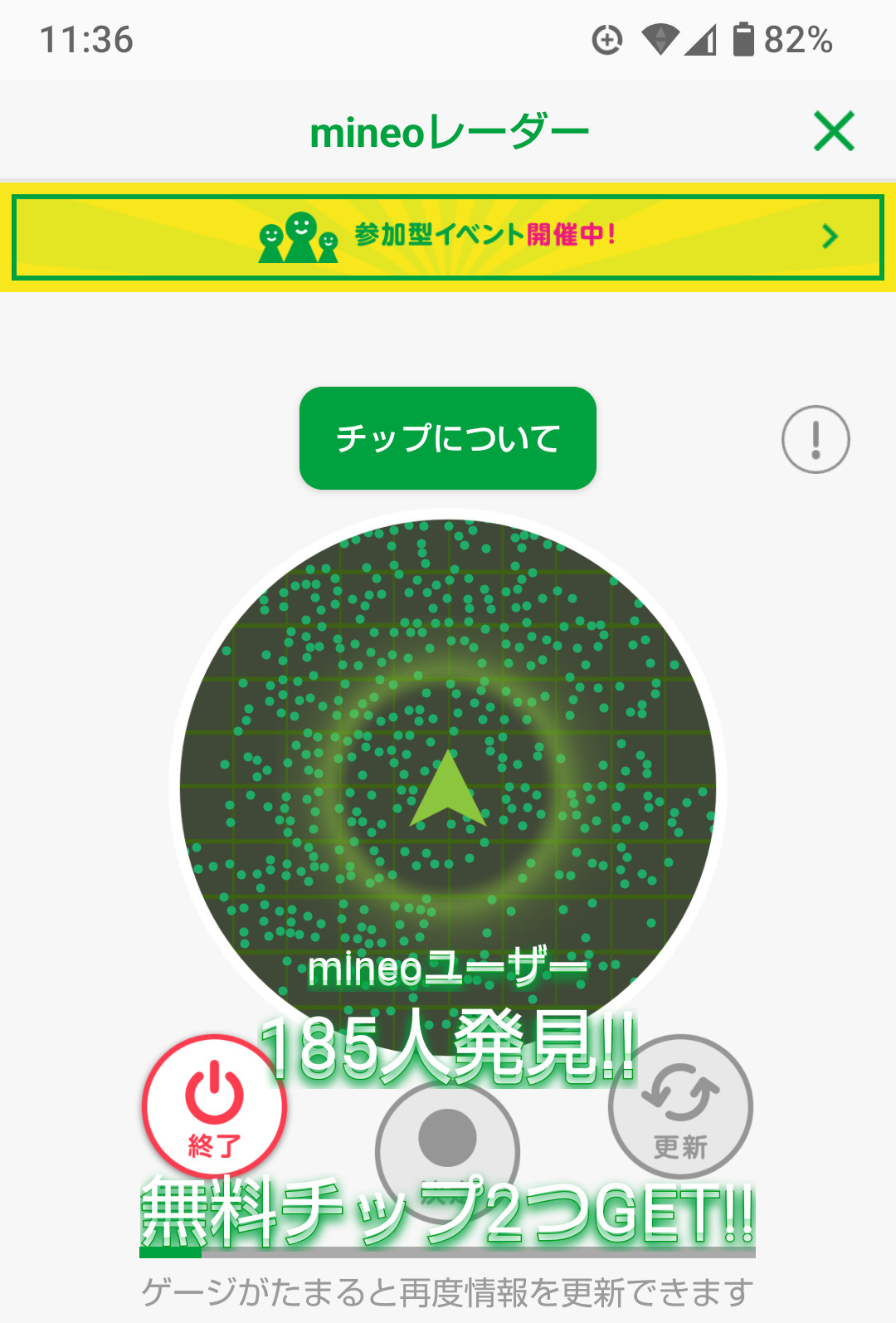Image resolution: width=896 pixels, height=1323 pixels.
Task: Tap the red 終了 power button
Action: 214,1106
